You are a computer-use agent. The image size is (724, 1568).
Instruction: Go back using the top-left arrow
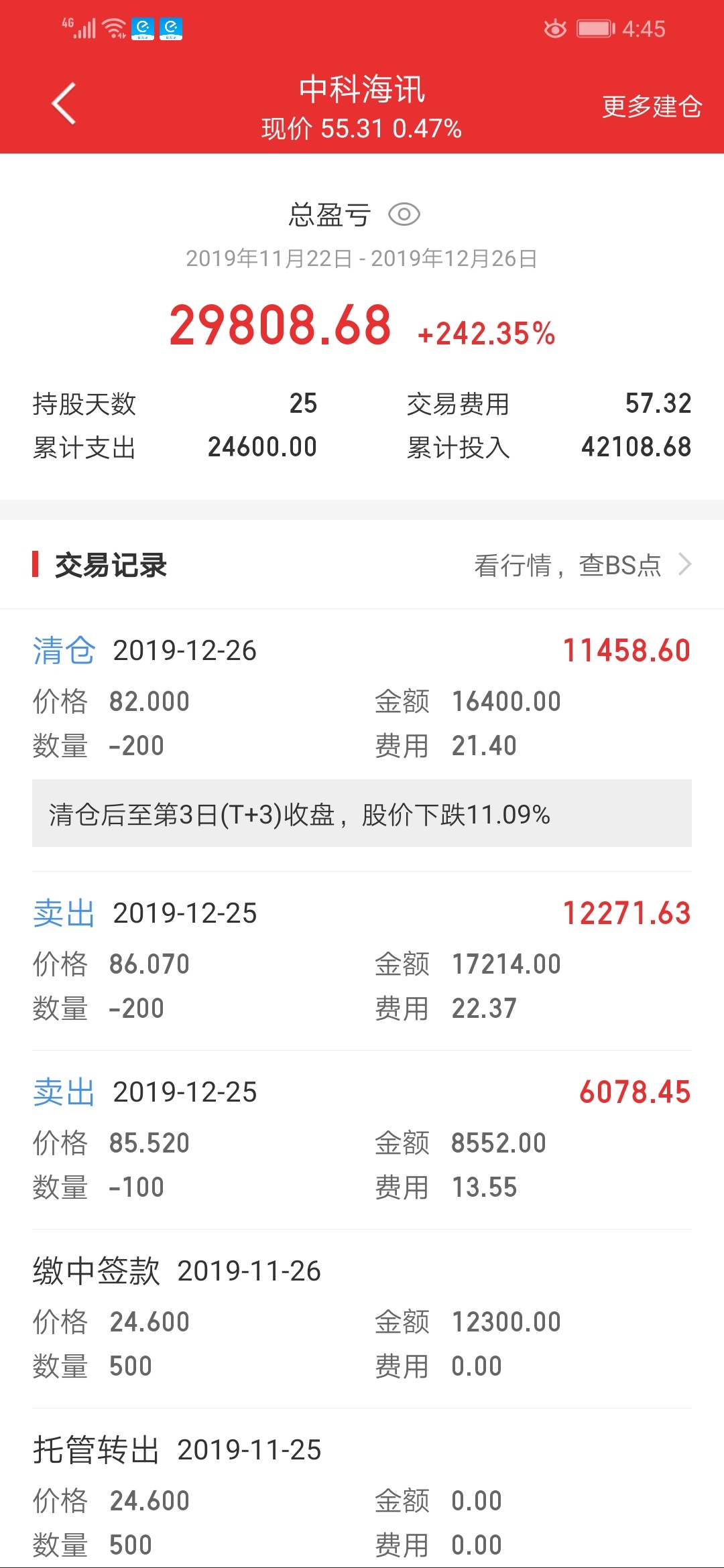(x=64, y=104)
